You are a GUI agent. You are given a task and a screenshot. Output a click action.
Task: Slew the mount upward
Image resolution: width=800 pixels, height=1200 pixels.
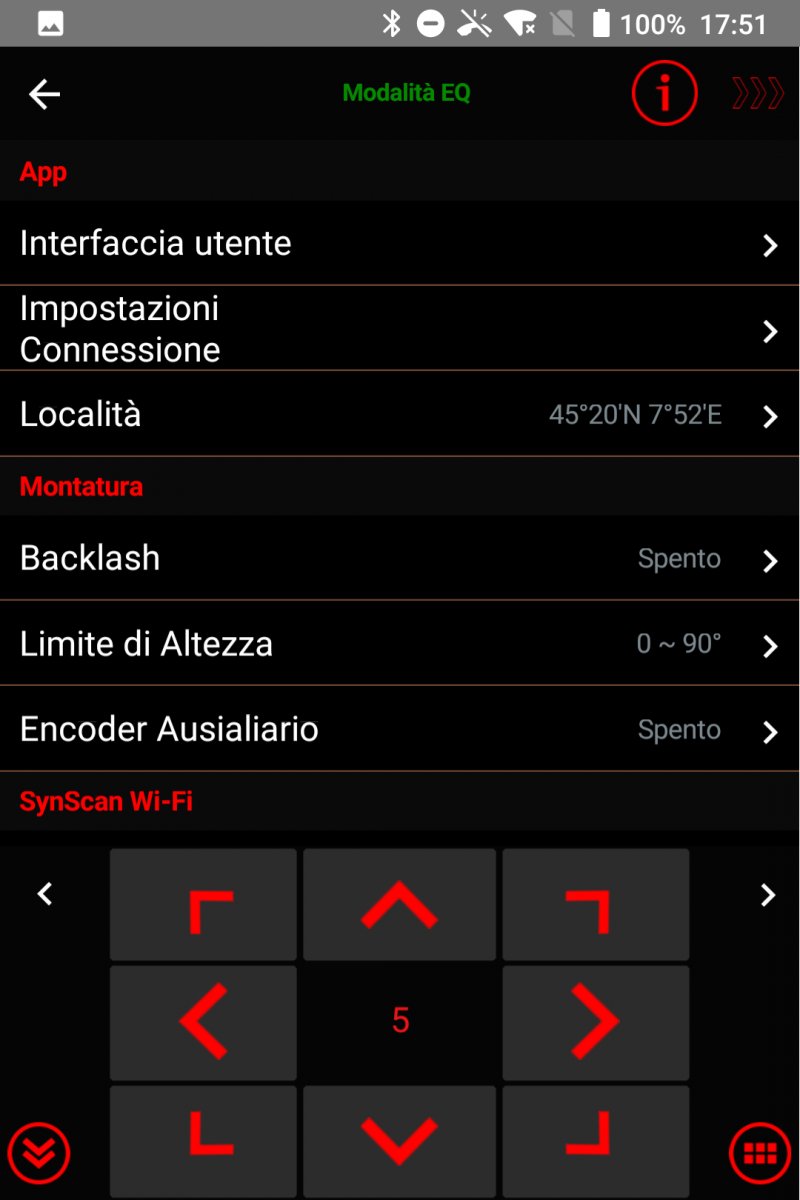[400, 905]
